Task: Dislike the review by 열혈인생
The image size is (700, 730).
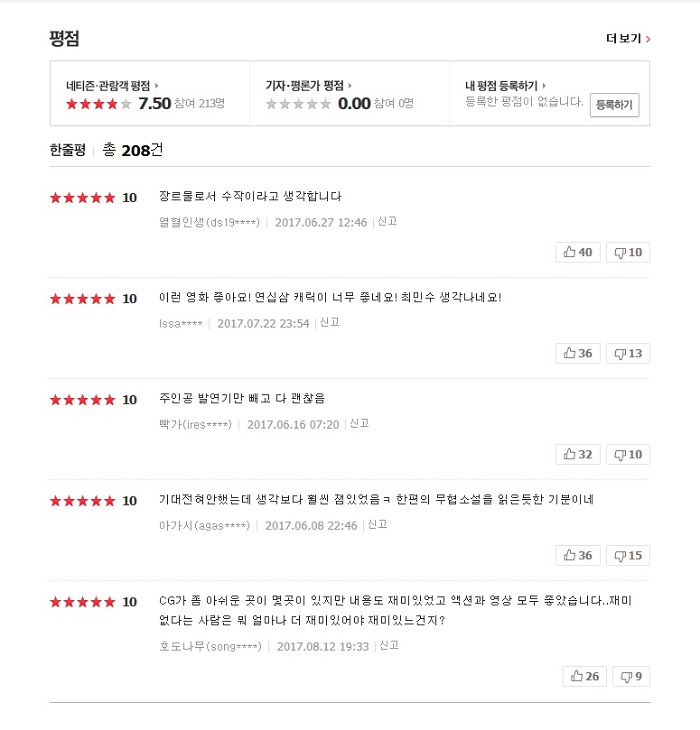Action: click(x=628, y=252)
